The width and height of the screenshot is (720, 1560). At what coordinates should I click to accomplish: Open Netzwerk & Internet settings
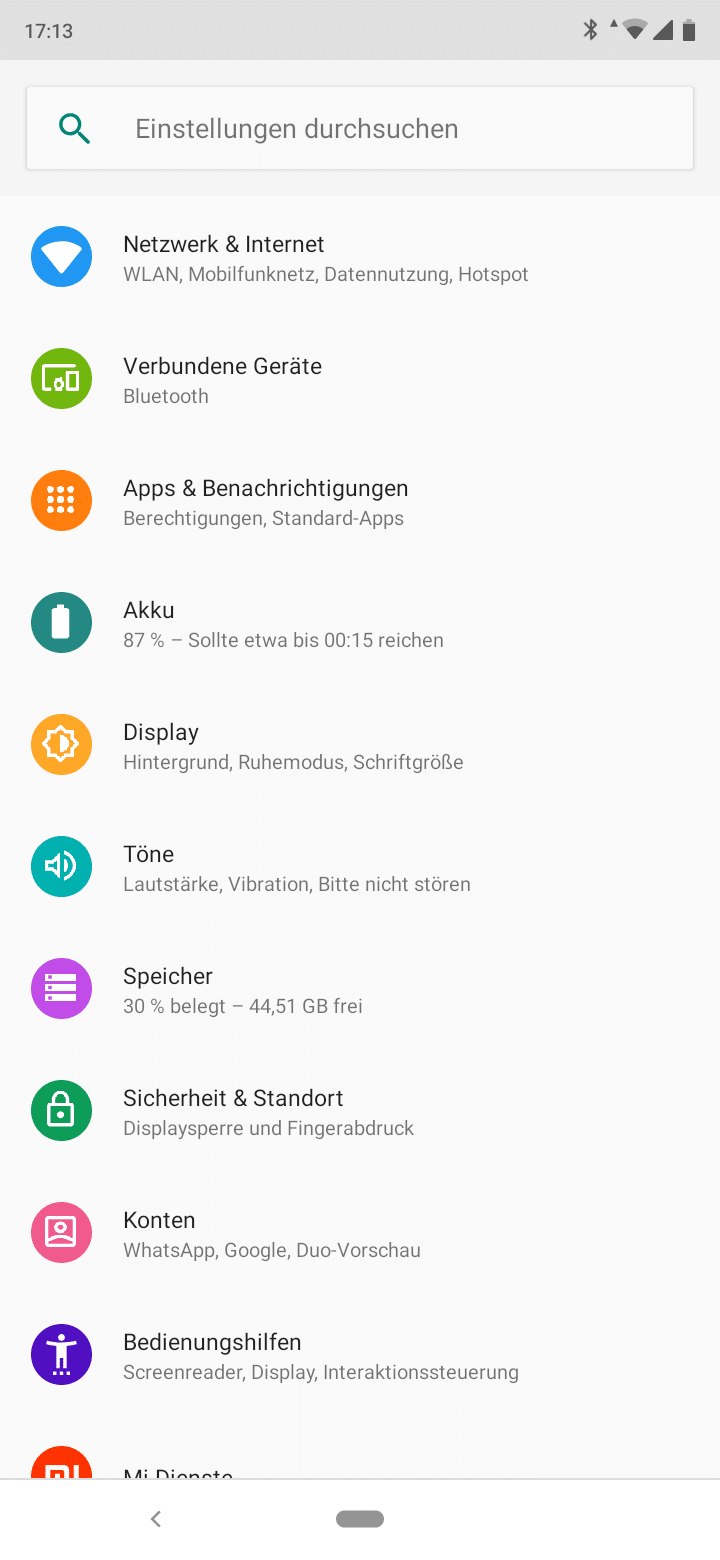[360, 258]
